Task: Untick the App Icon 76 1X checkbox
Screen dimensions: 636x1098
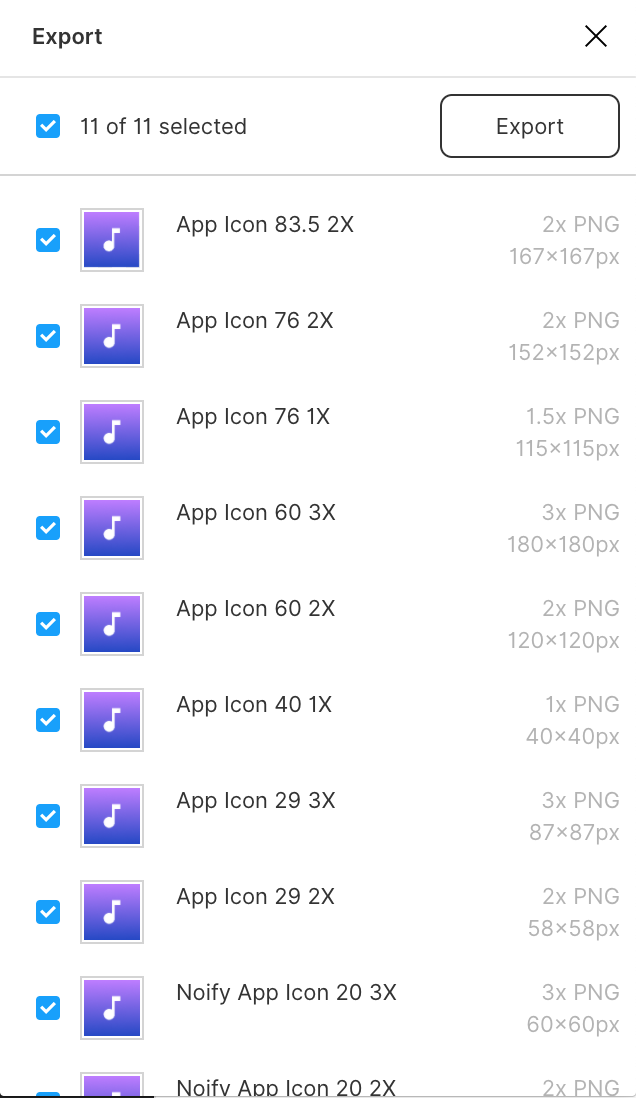Action: coord(48,432)
